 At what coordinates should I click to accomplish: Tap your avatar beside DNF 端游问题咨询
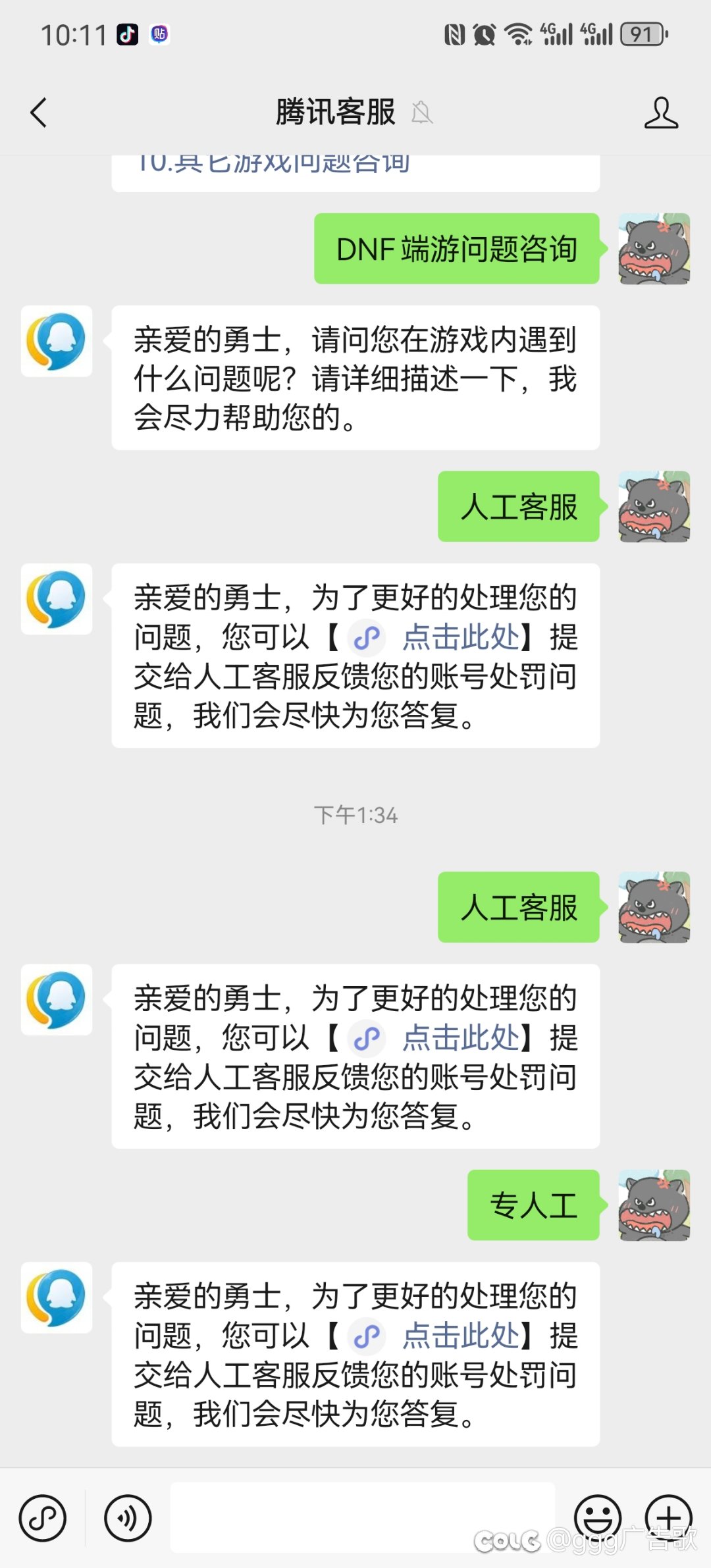coord(654,249)
